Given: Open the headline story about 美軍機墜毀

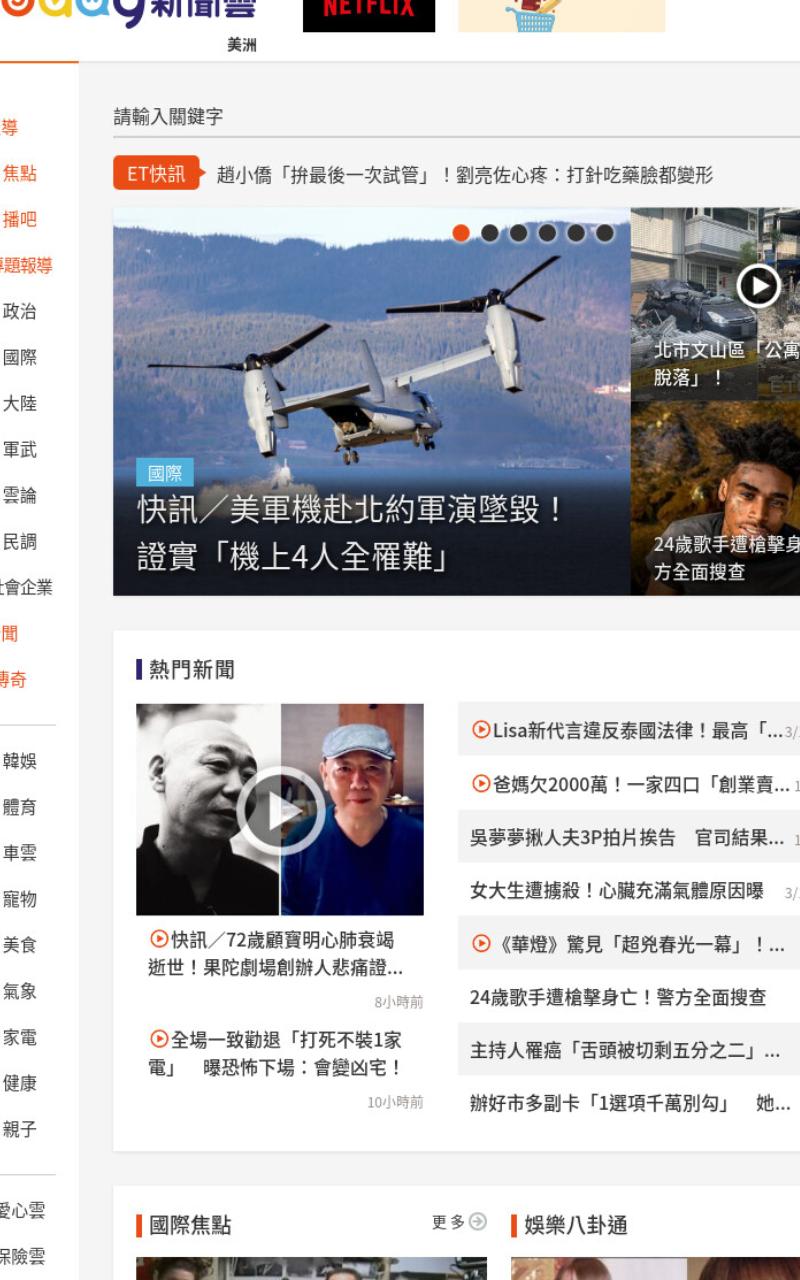Looking at the screenshot, I should (352, 534).
